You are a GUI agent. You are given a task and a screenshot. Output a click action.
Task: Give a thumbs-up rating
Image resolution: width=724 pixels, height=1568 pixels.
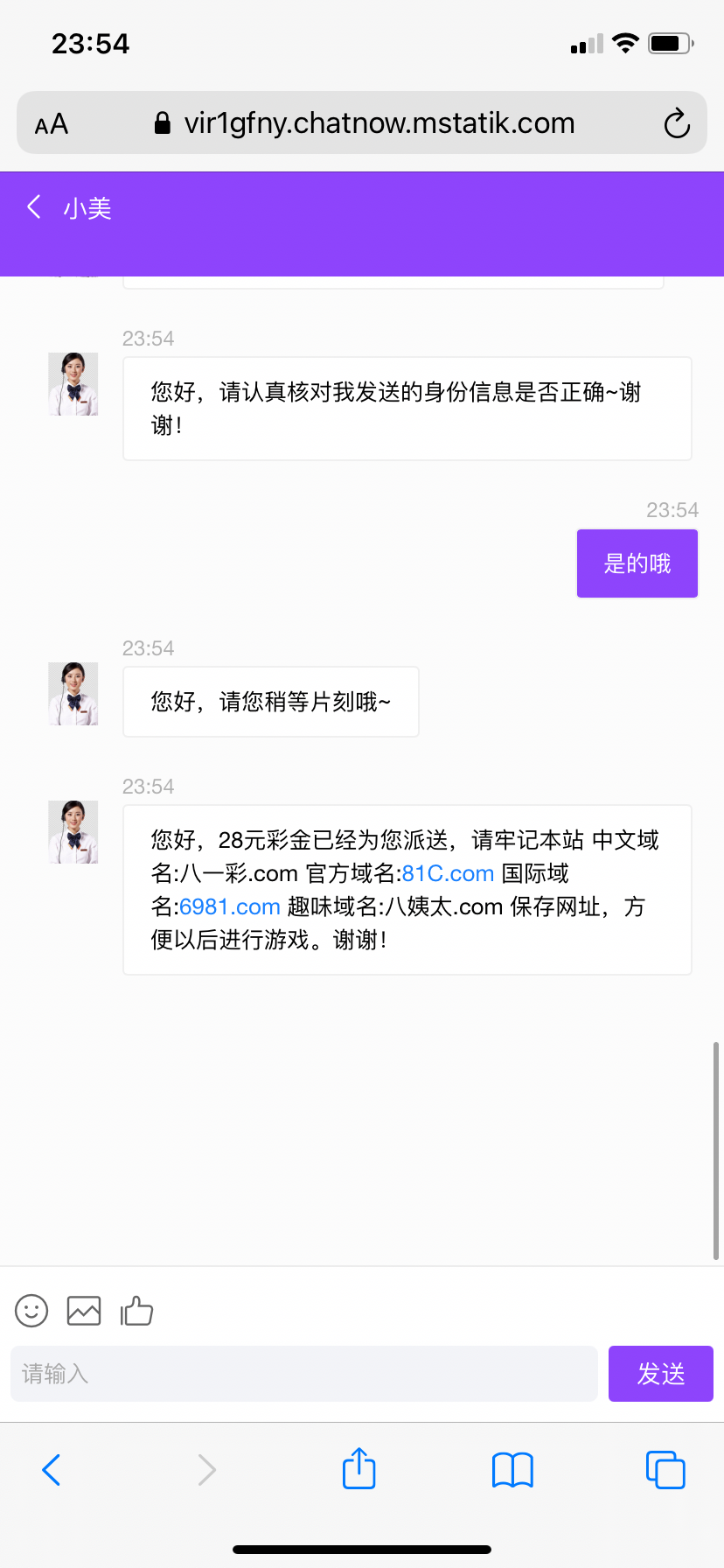(x=136, y=1311)
